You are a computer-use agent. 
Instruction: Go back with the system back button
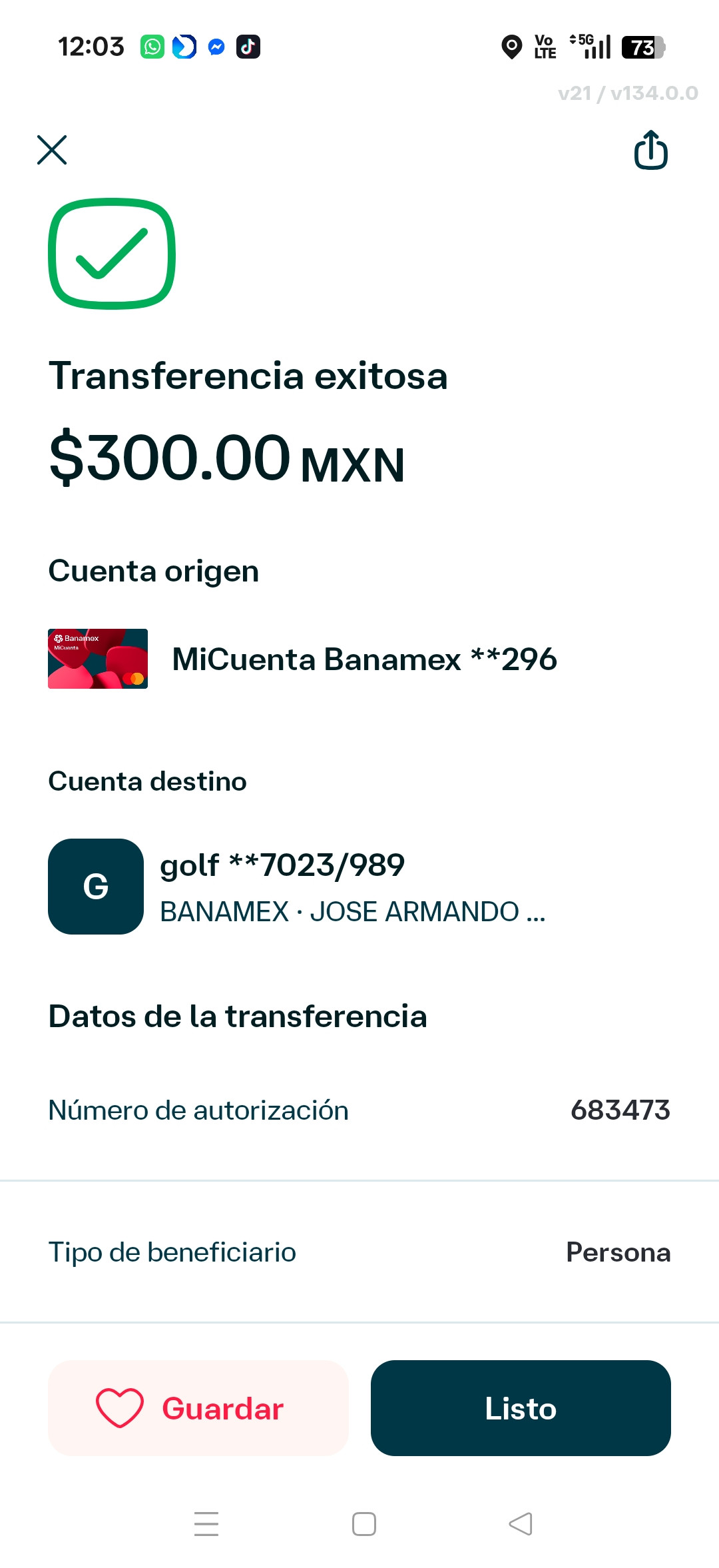(x=521, y=1523)
